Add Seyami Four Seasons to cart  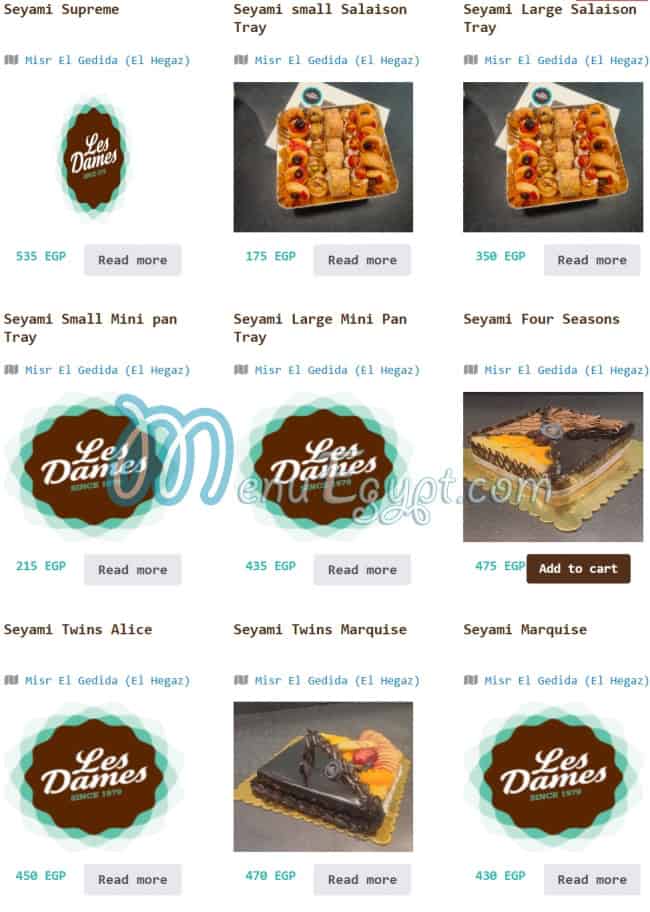point(578,569)
